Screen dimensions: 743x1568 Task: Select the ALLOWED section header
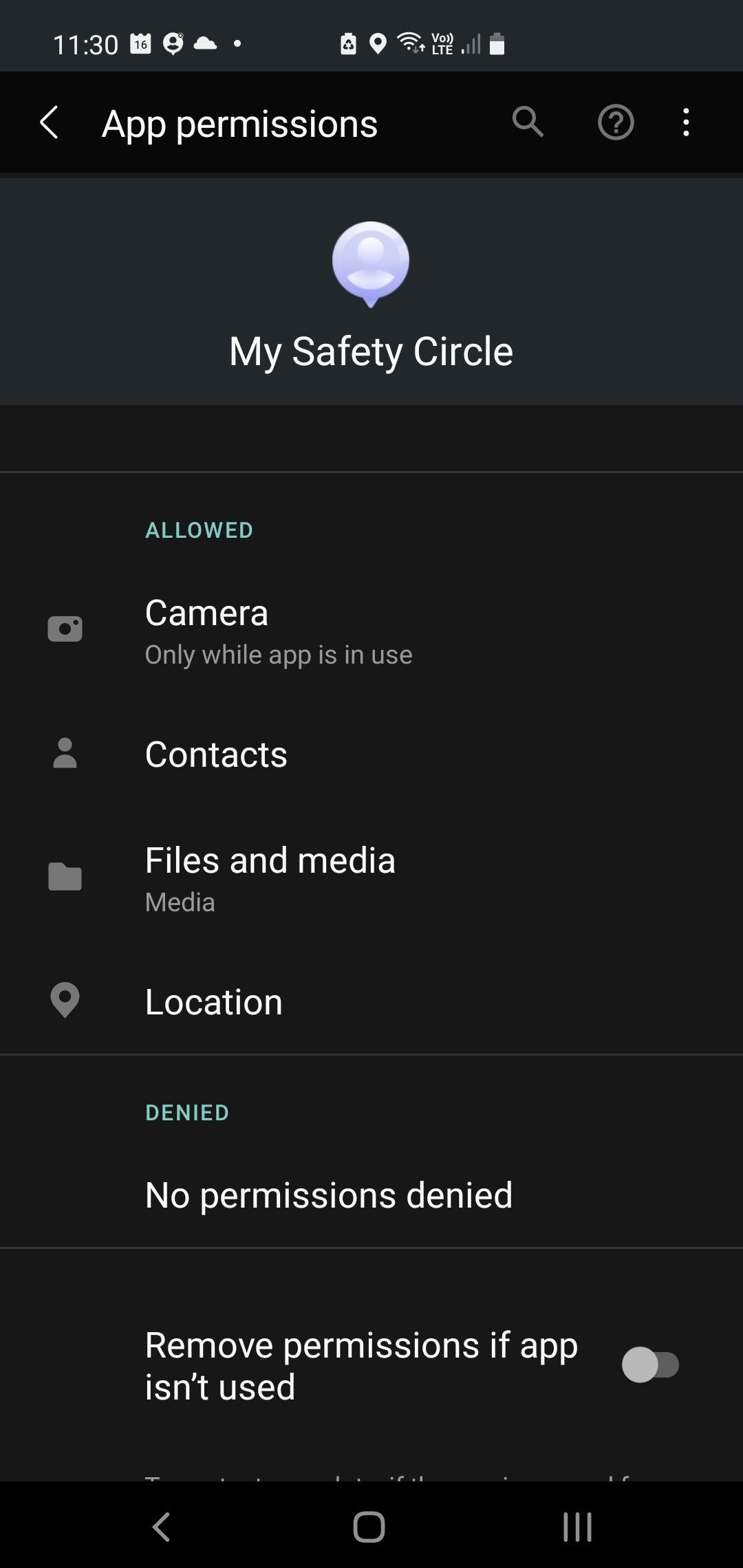pos(198,530)
